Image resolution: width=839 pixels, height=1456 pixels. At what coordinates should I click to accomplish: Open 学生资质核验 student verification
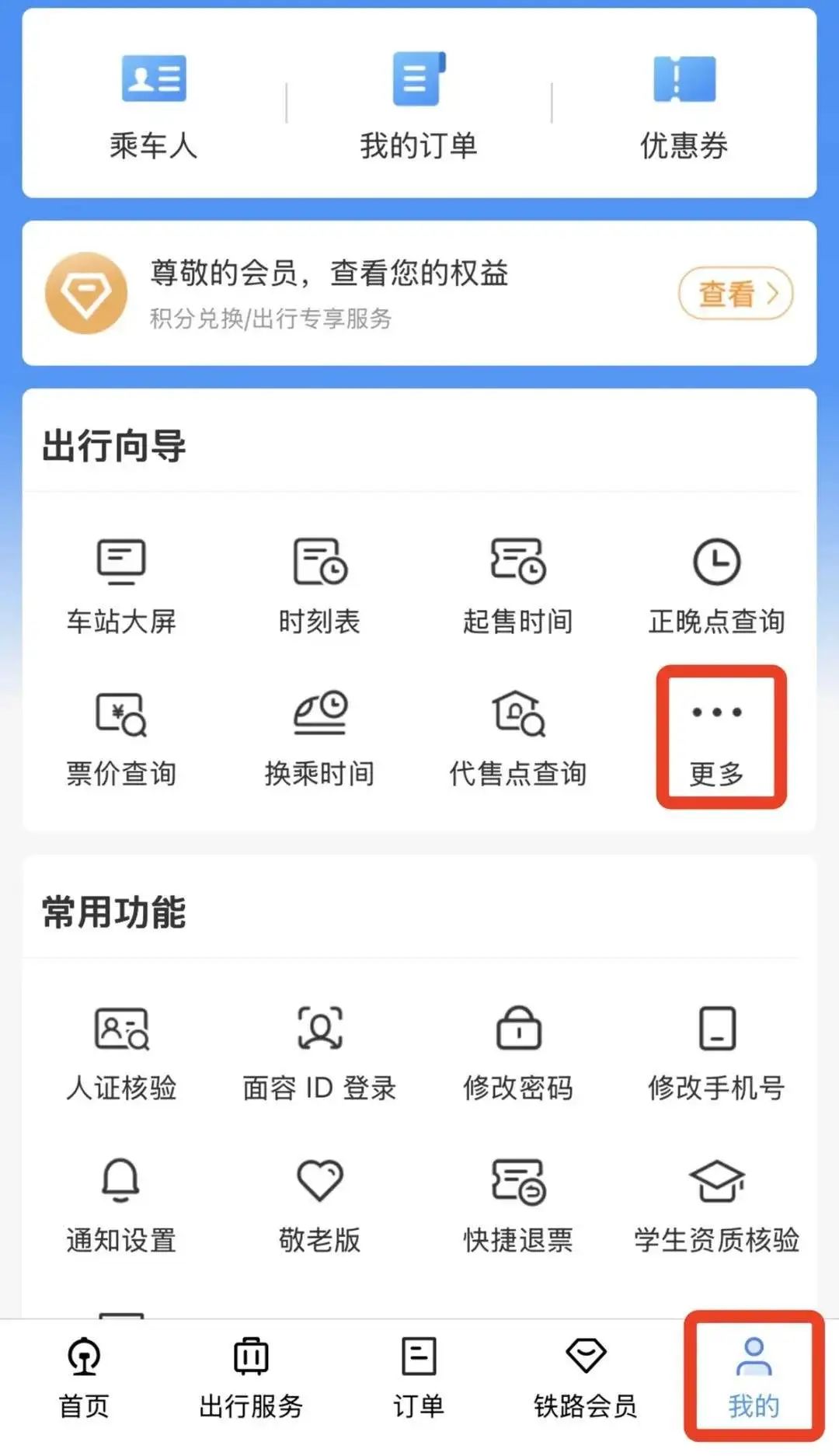[x=716, y=1206]
